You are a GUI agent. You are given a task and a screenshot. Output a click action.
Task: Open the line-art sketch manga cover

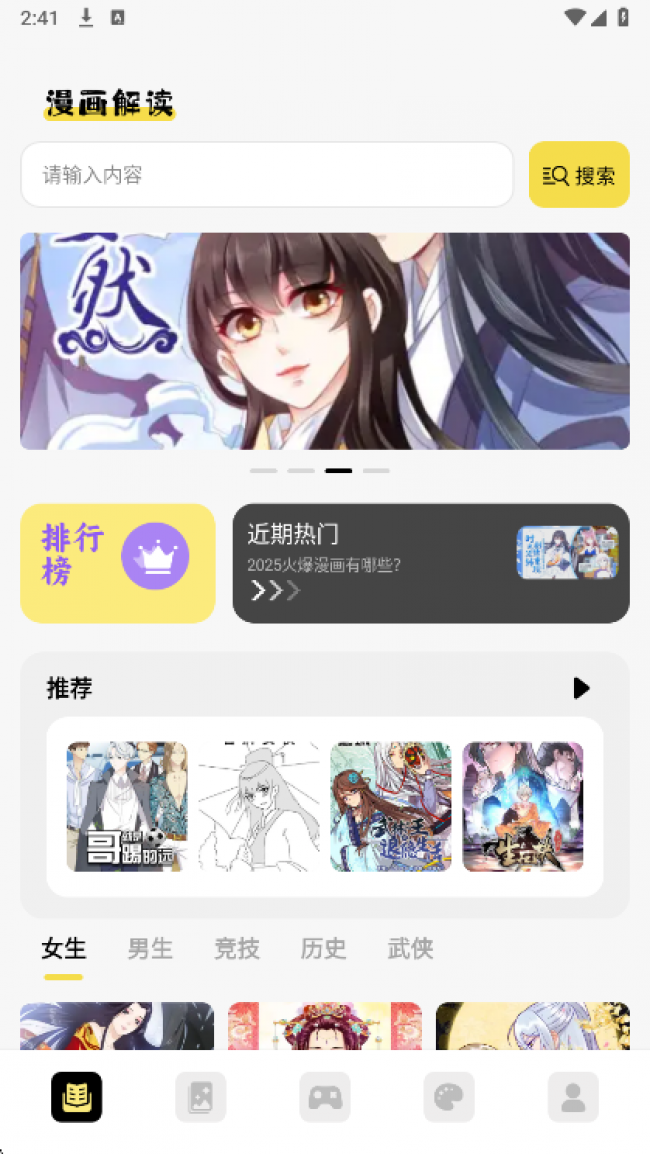(x=259, y=806)
